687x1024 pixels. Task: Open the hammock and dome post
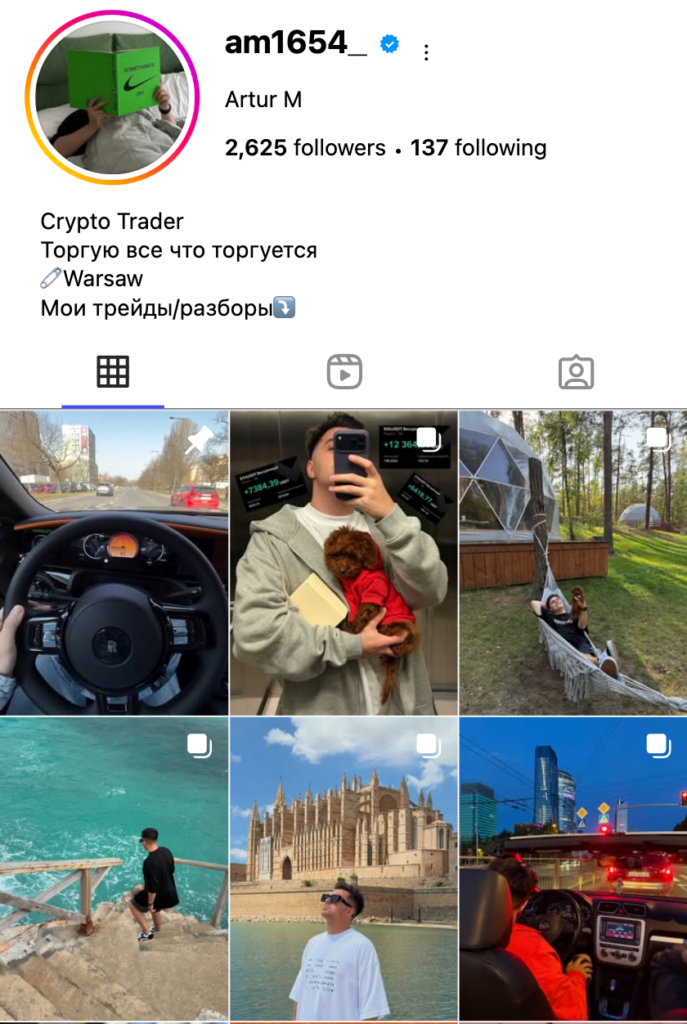tap(573, 562)
